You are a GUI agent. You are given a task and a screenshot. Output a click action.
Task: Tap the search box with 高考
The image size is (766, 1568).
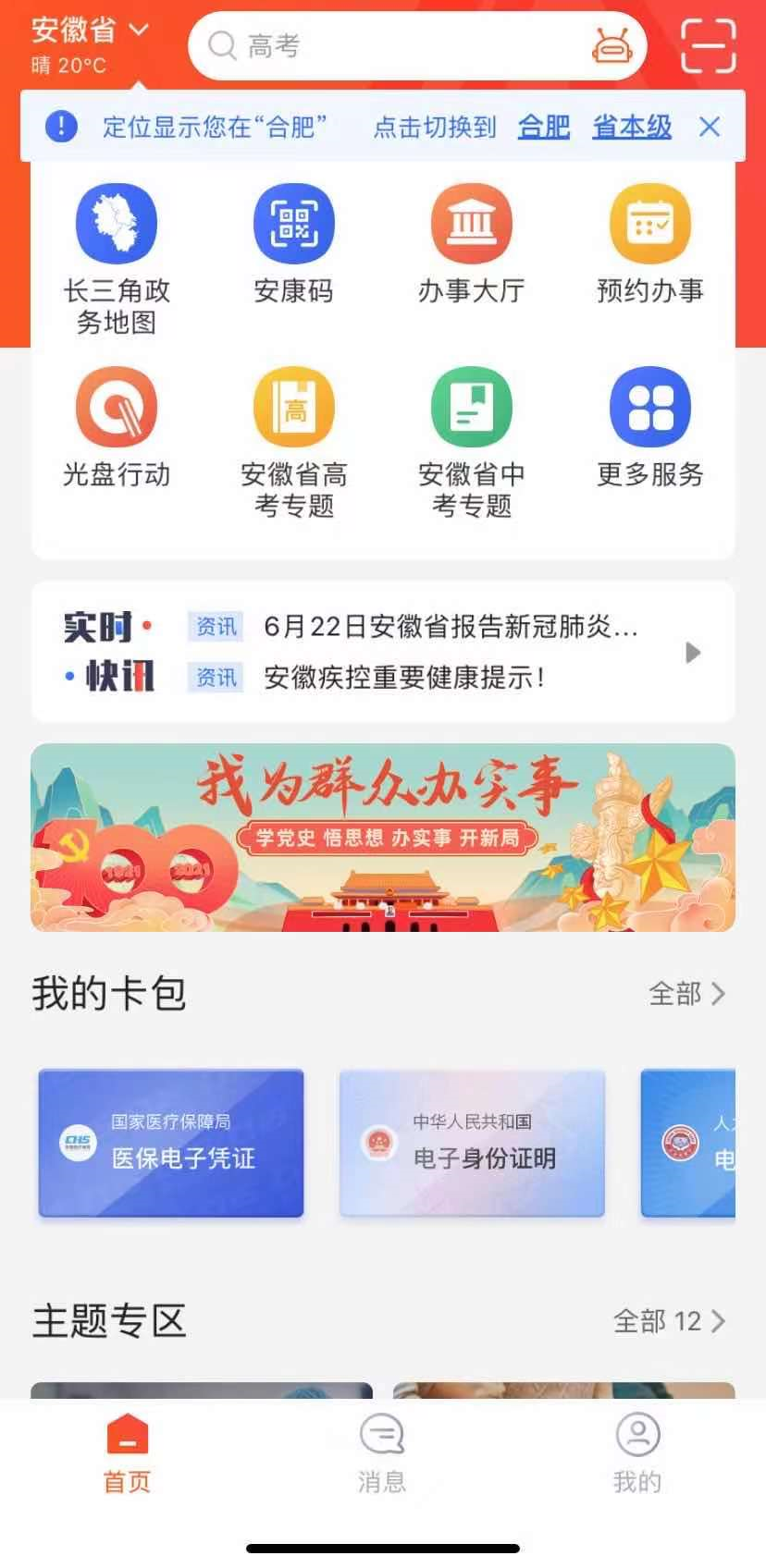[x=389, y=45]
